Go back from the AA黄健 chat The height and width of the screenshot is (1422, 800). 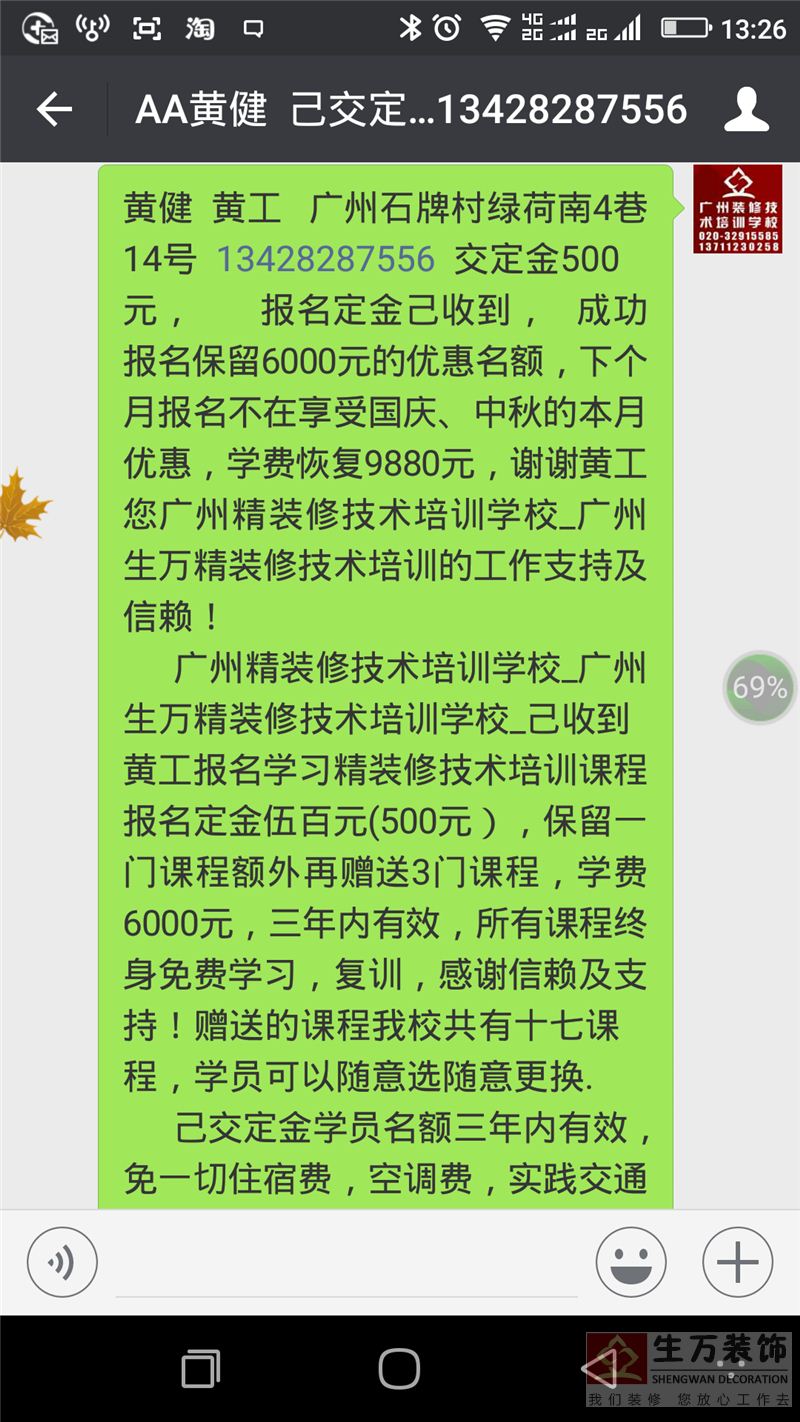point(55,109)
